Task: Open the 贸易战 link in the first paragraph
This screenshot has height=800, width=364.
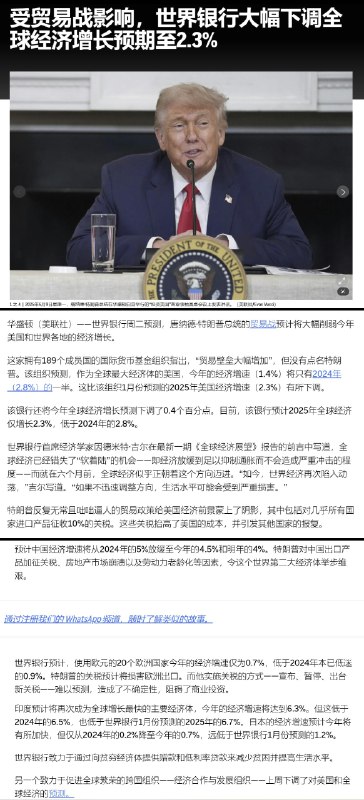Action: point(263,324)
